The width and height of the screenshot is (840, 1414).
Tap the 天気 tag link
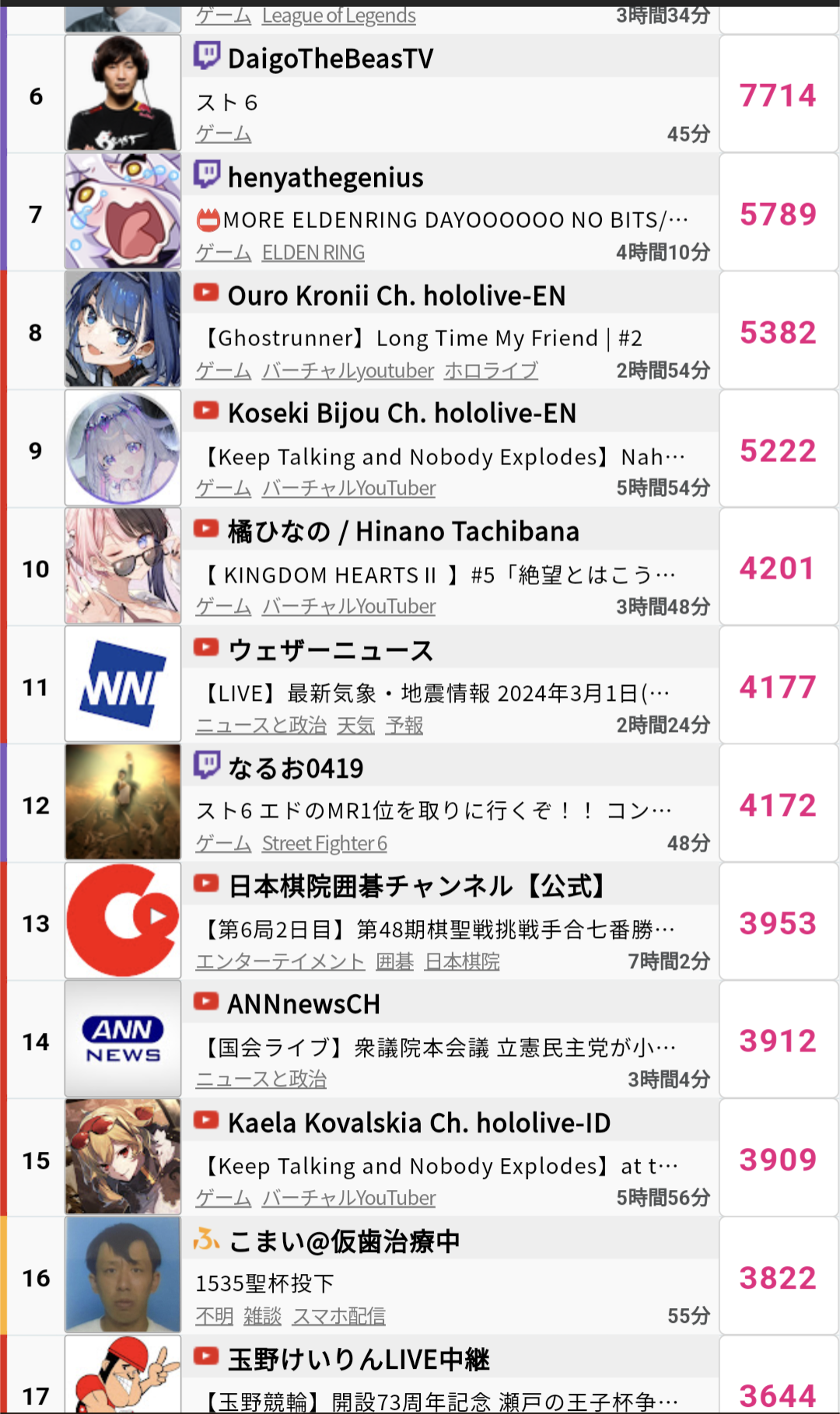[355, 726]
